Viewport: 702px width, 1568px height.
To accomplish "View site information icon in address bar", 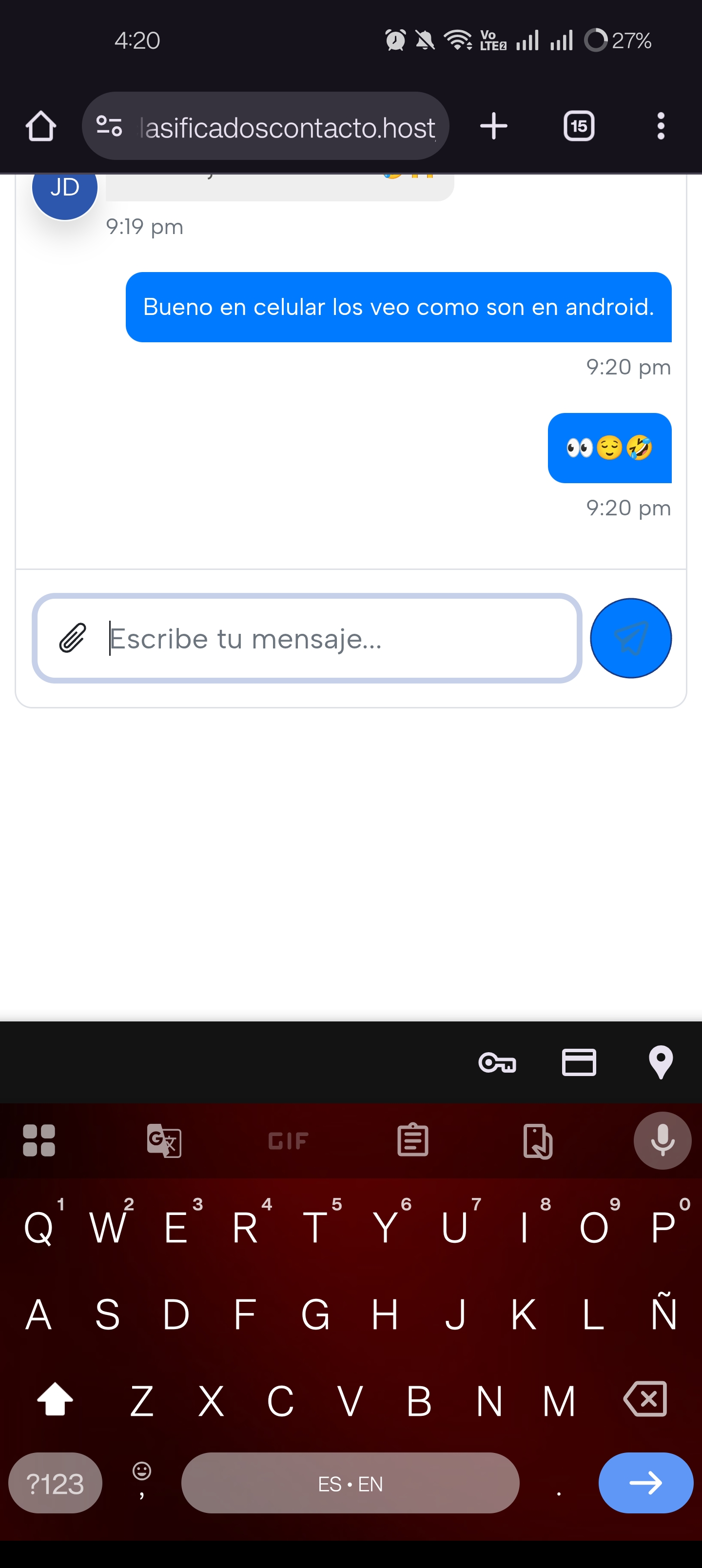I will (x=110, y=127).
